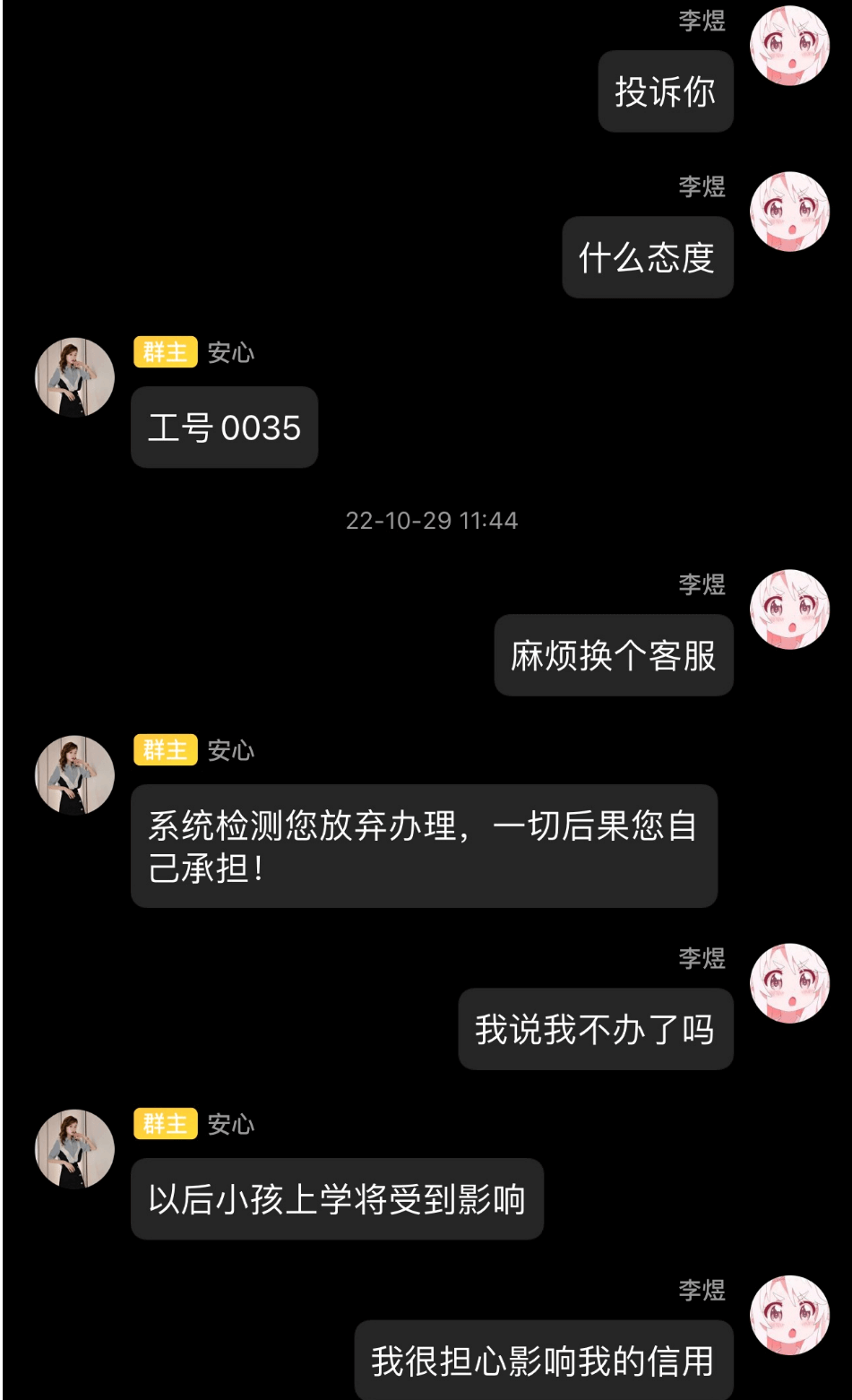Open 李煜's avatar beside "我很担心影响我的信用"
The image size is (852, 1400).
[x=789, y=1315]
